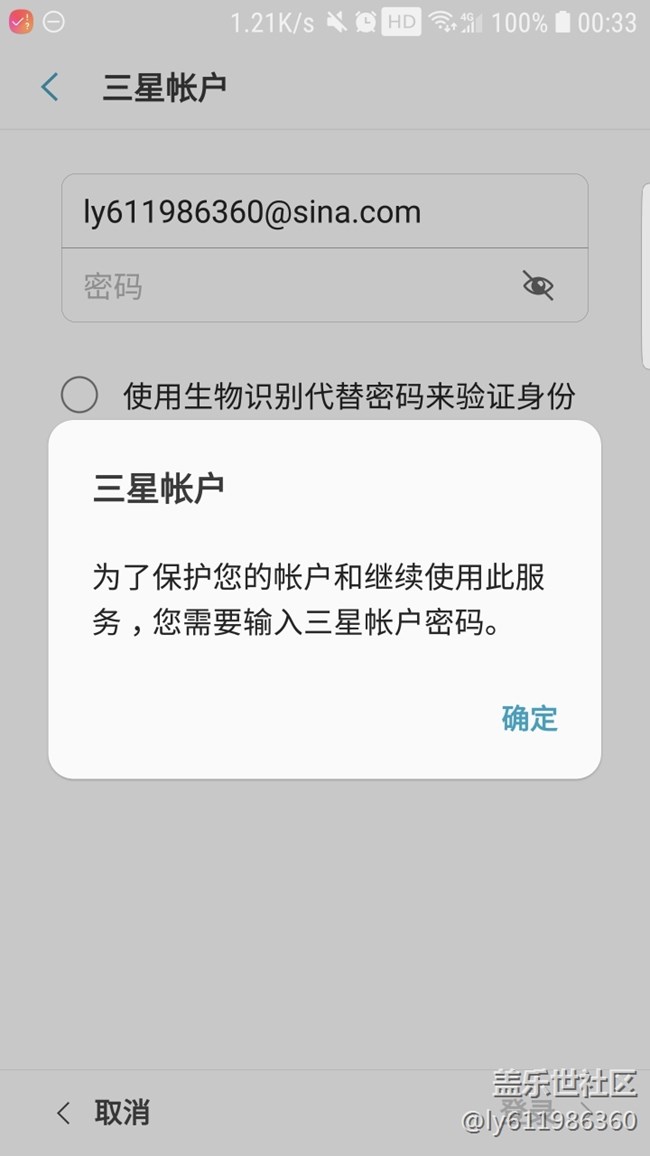Edit the ly611986360@sina.com email field

[324, 212]
